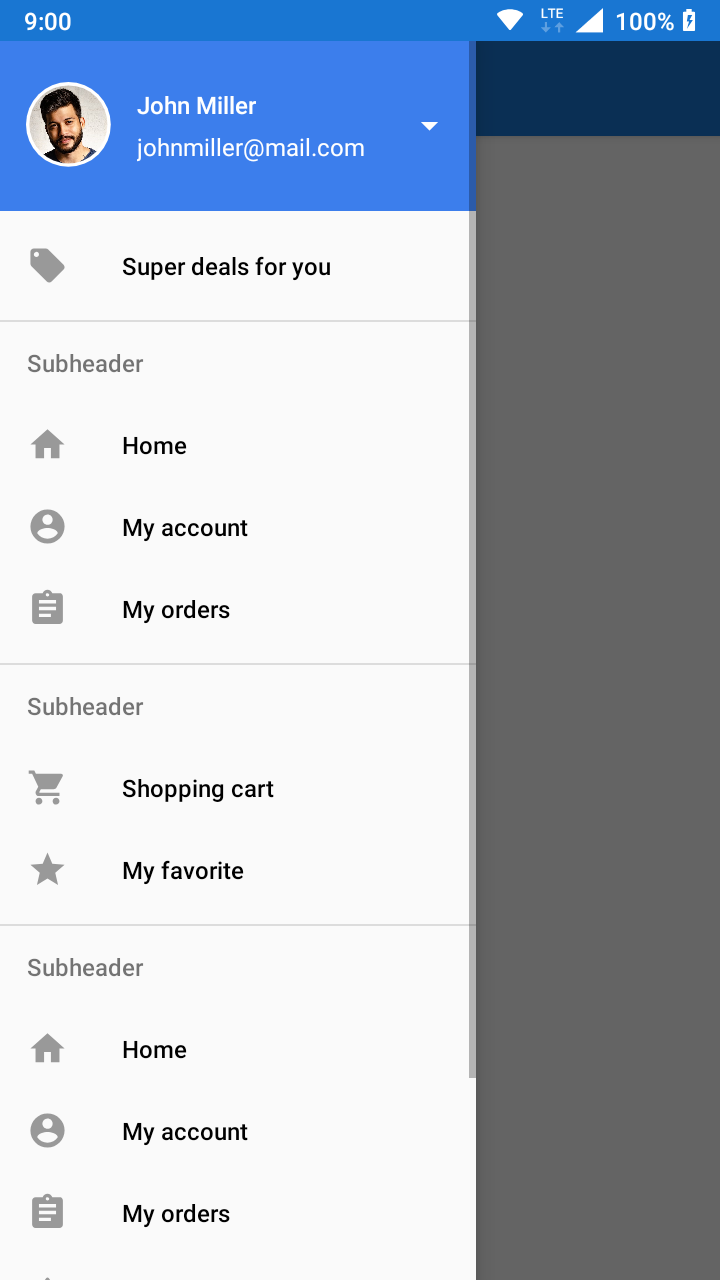The height and width of the screenshot is (1280, 720).
Task: View My orders under the first subheader
Action: coord(176,610)
